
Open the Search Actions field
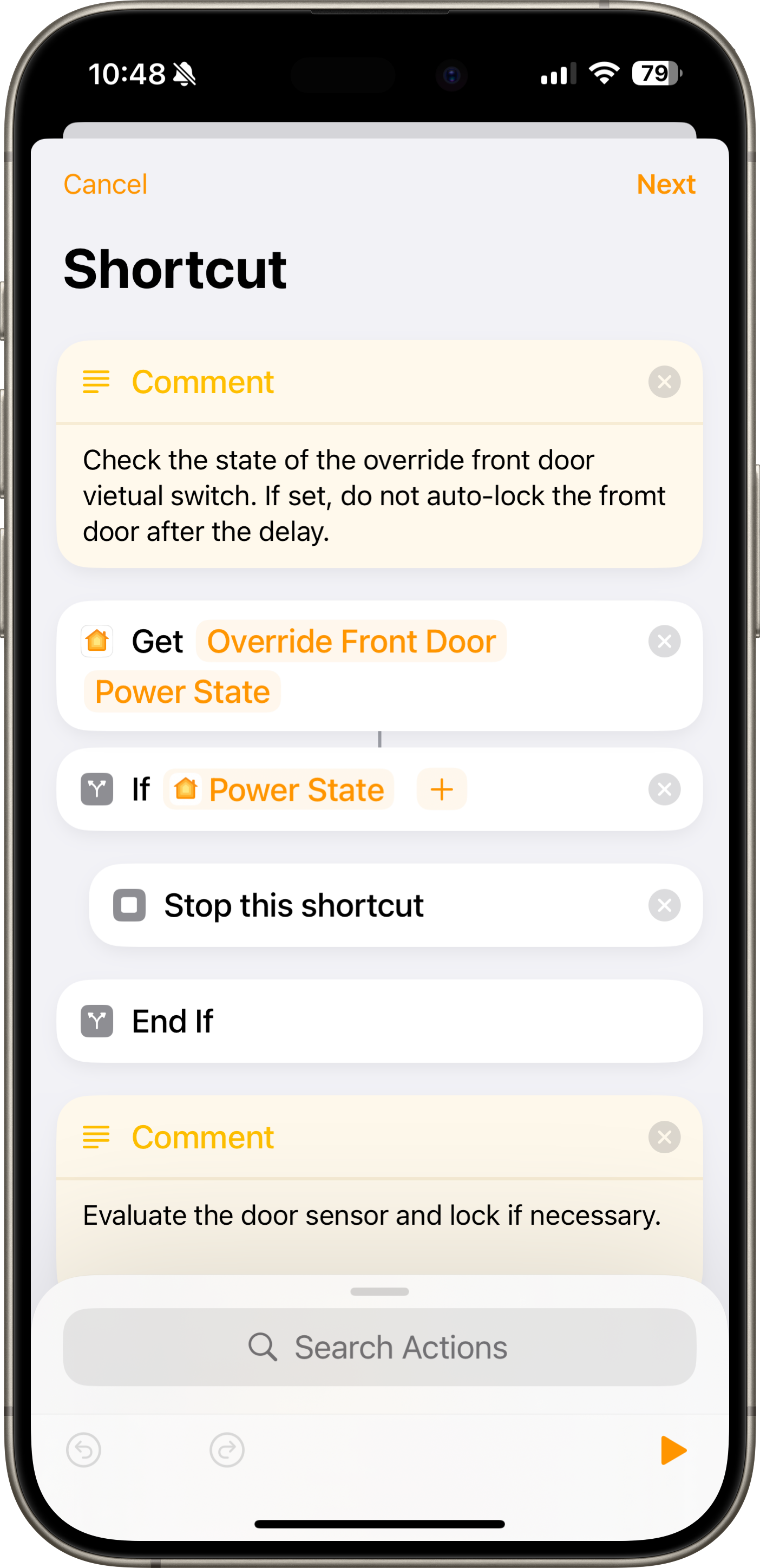[379, 1347]
